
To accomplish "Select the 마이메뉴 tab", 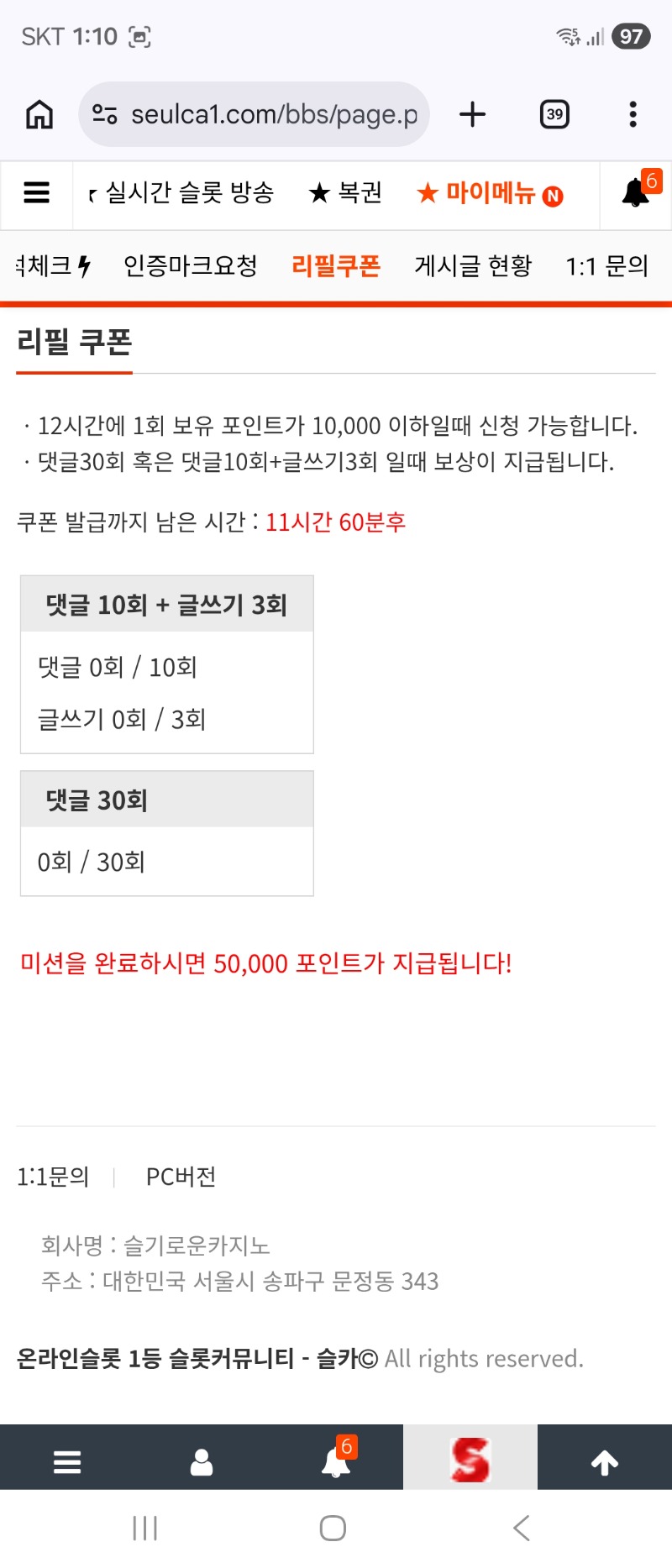I will 490,194.
